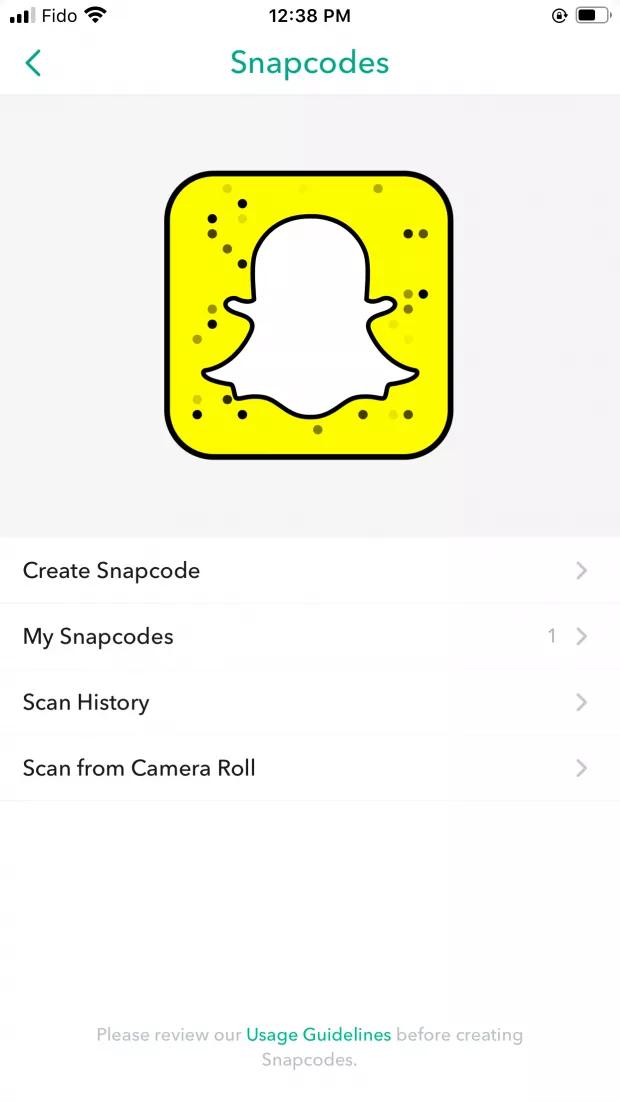The height and width of the screenshot is (1102, 620).
Task: Open My Snapcodes list
Action: (x=310, y=636)
